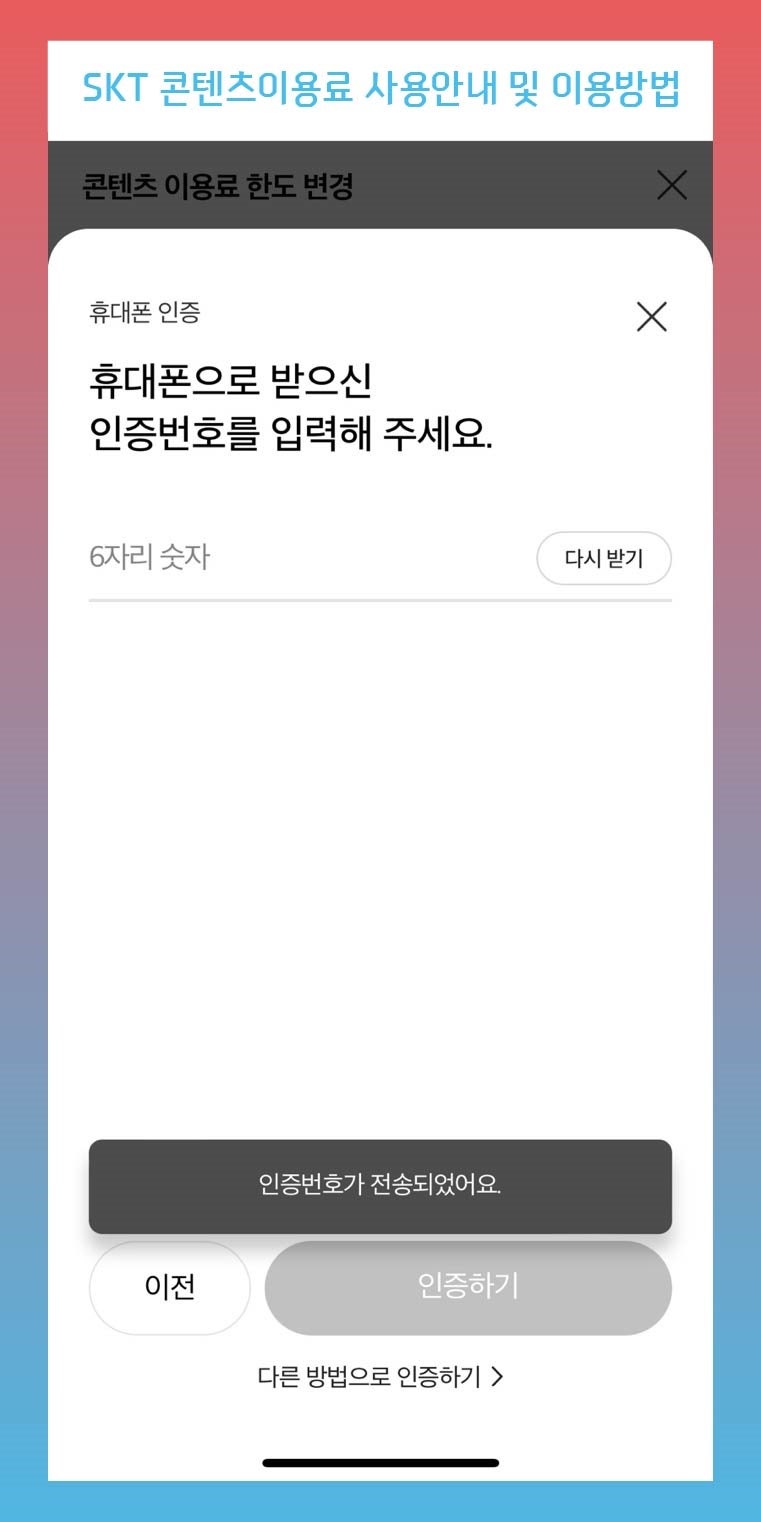Screen dimensions: 761x1522
Task: Open 다른 방법으로 인증하기
Action: [x=380, y=1377]
